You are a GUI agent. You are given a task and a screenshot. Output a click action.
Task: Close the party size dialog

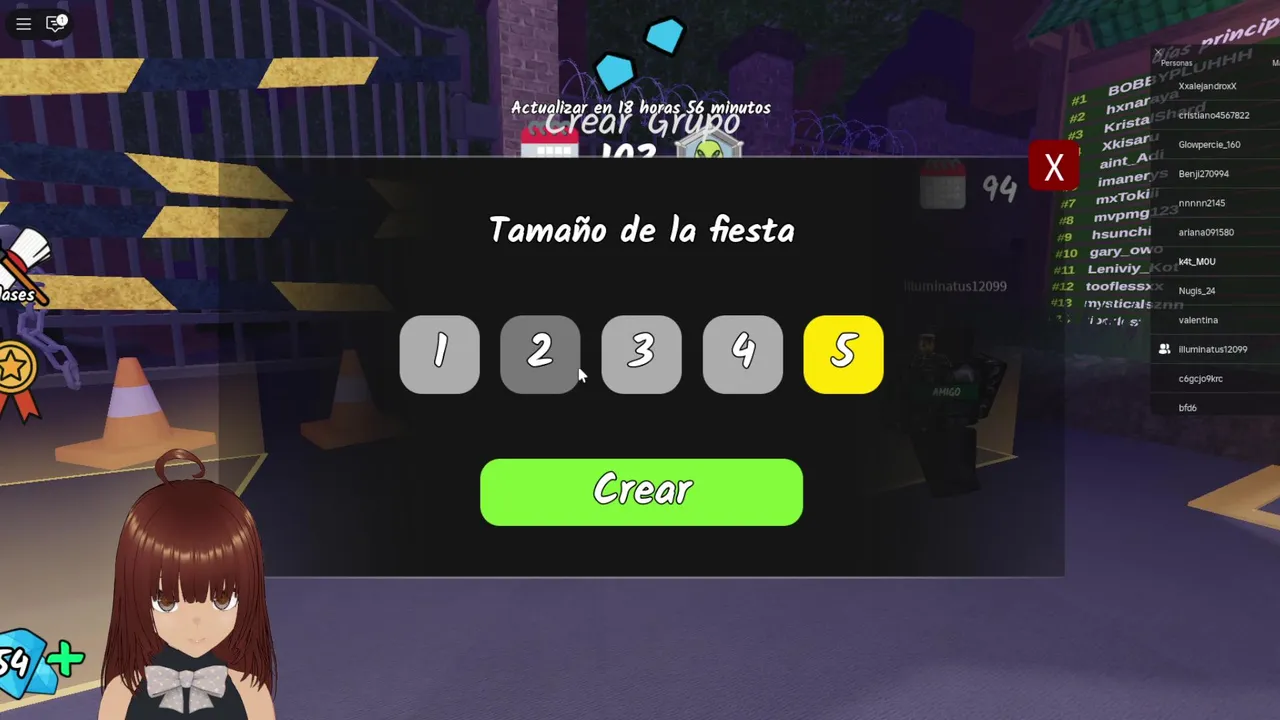coord(1053,168)
